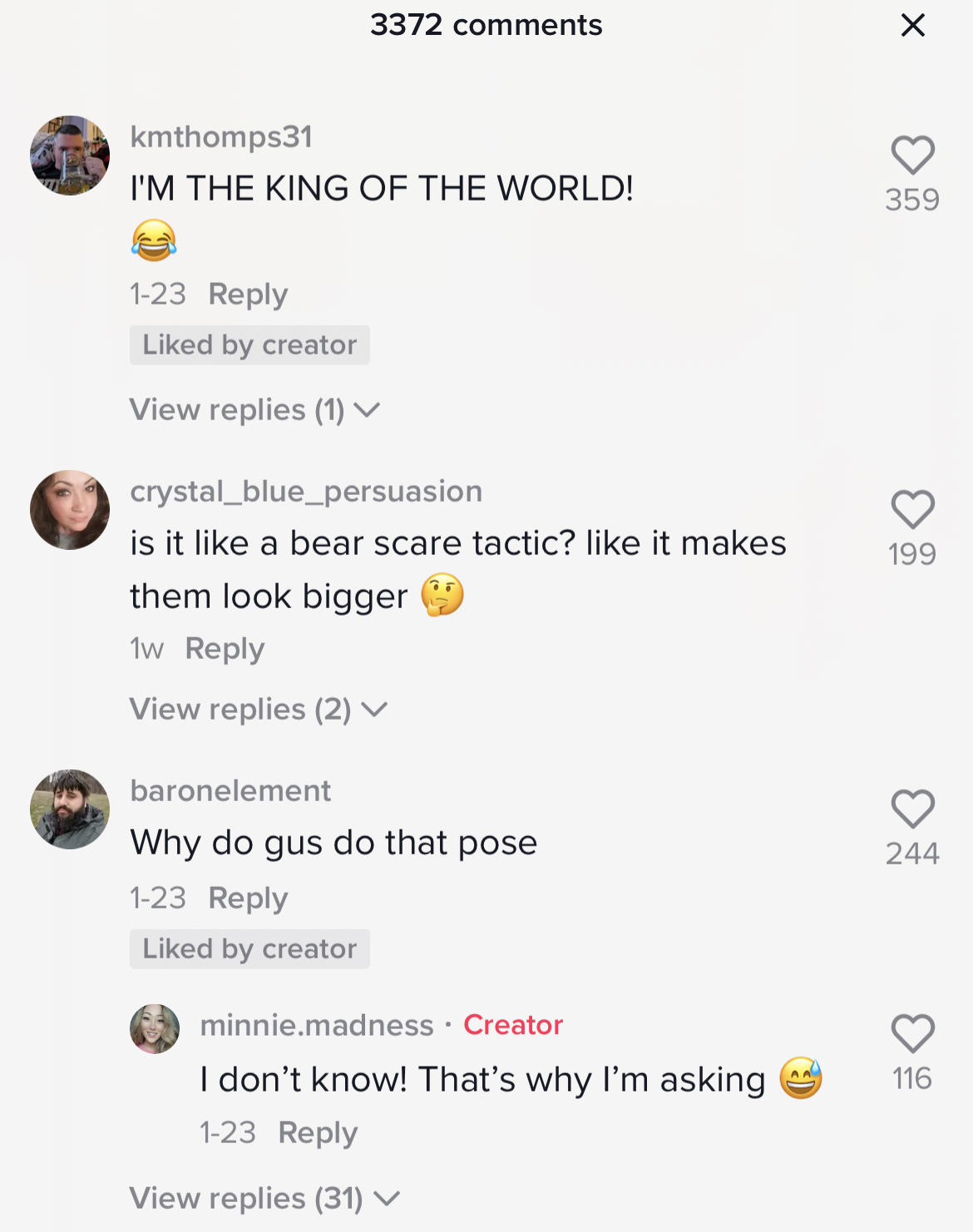Tap the username minnie.madness
Screen dimensions: 973x1232
[x=317, y=1026]
